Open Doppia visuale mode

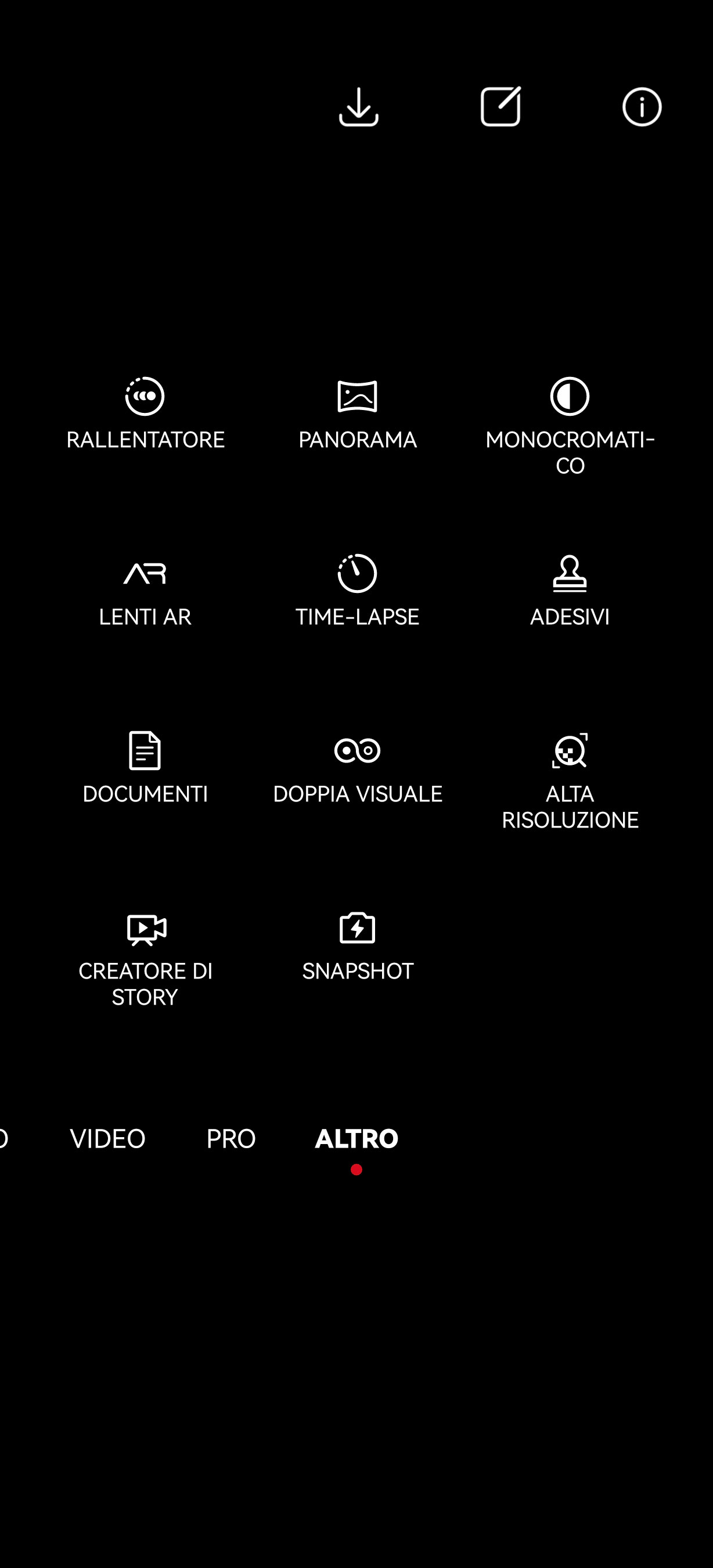click(357, 768)
